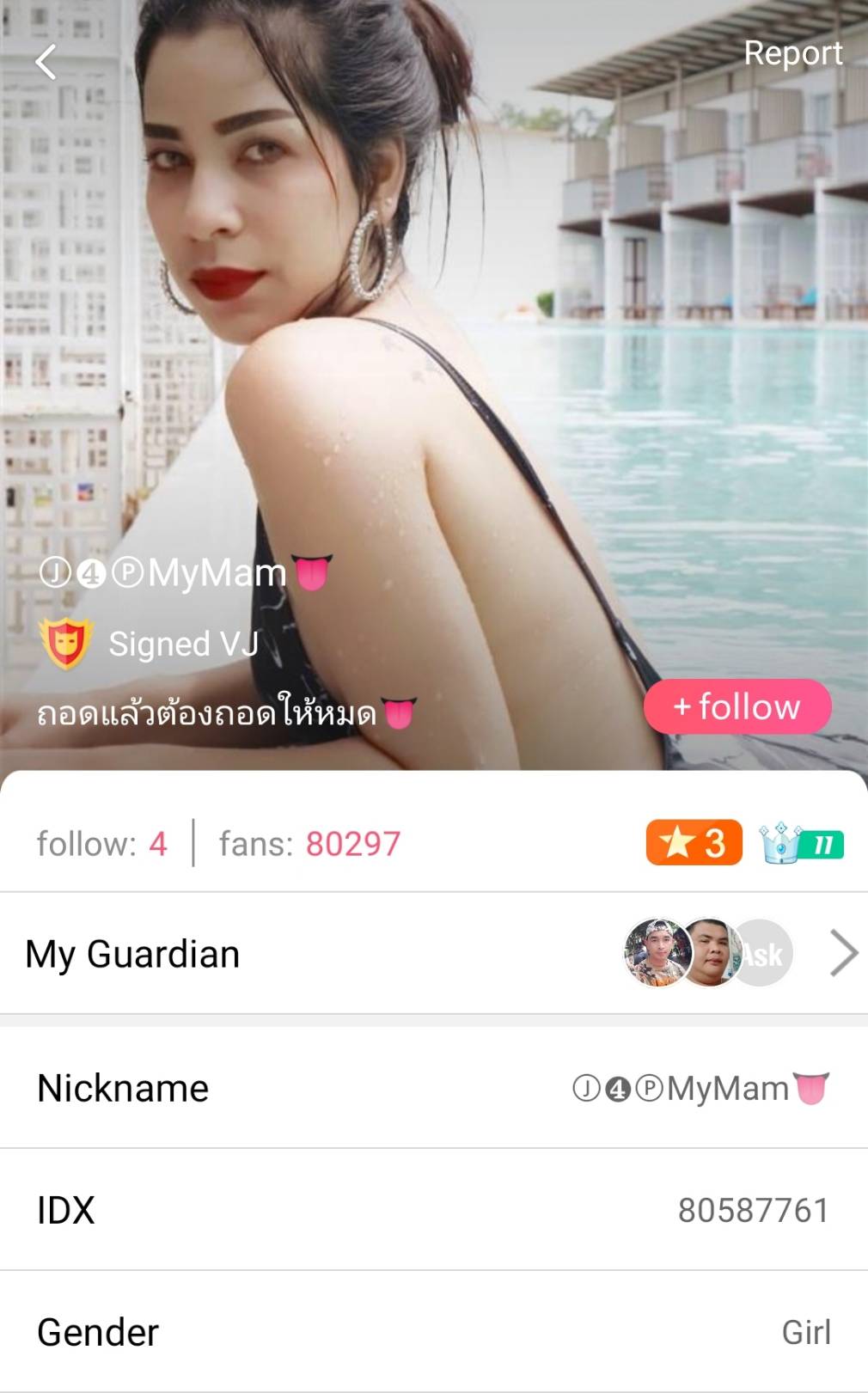
Task: Open the My Guardian list
Action: 843,953
